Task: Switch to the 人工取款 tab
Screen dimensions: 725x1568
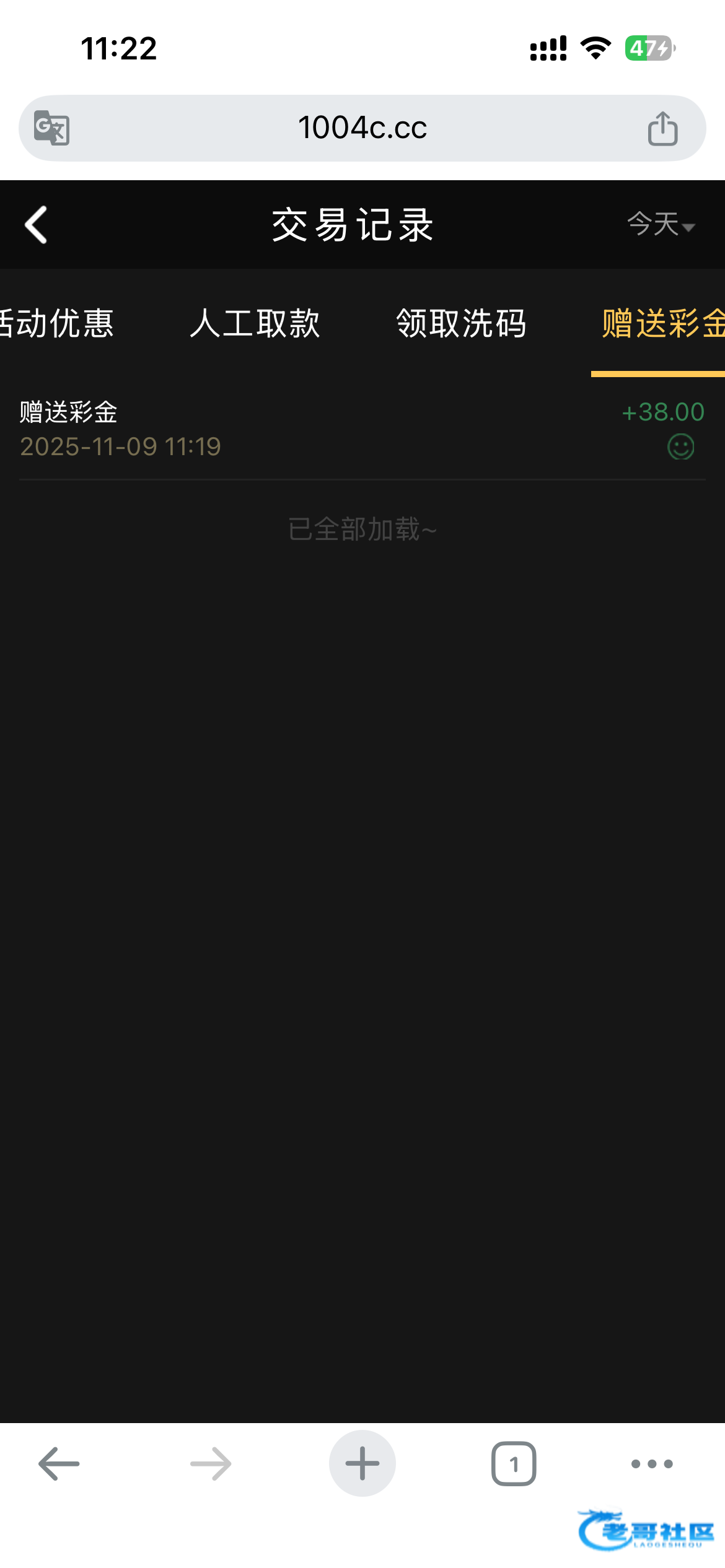Action: pyautogui.click(x=255, y=323)
